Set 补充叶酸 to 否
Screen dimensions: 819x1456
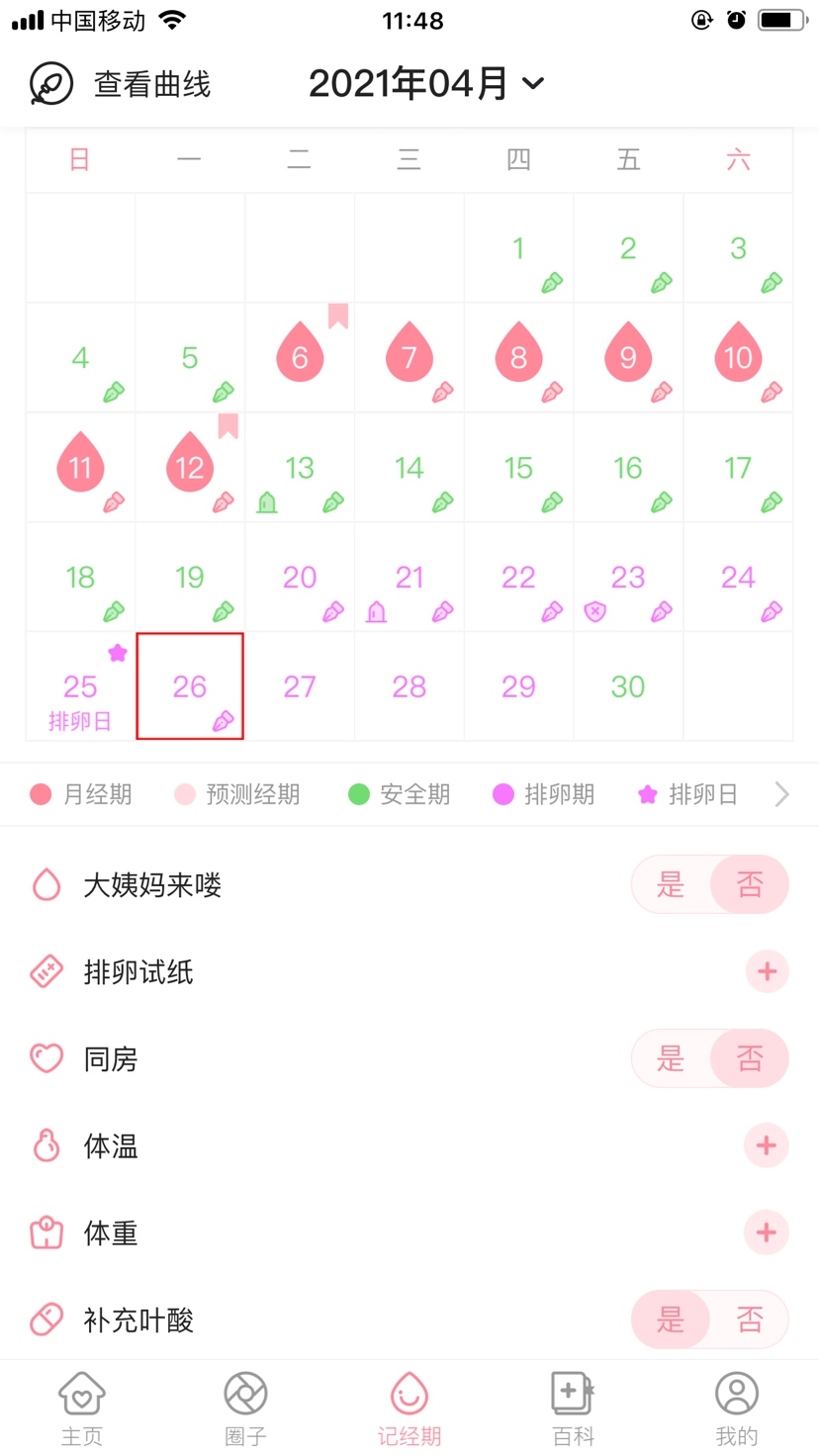(750, 1319)
